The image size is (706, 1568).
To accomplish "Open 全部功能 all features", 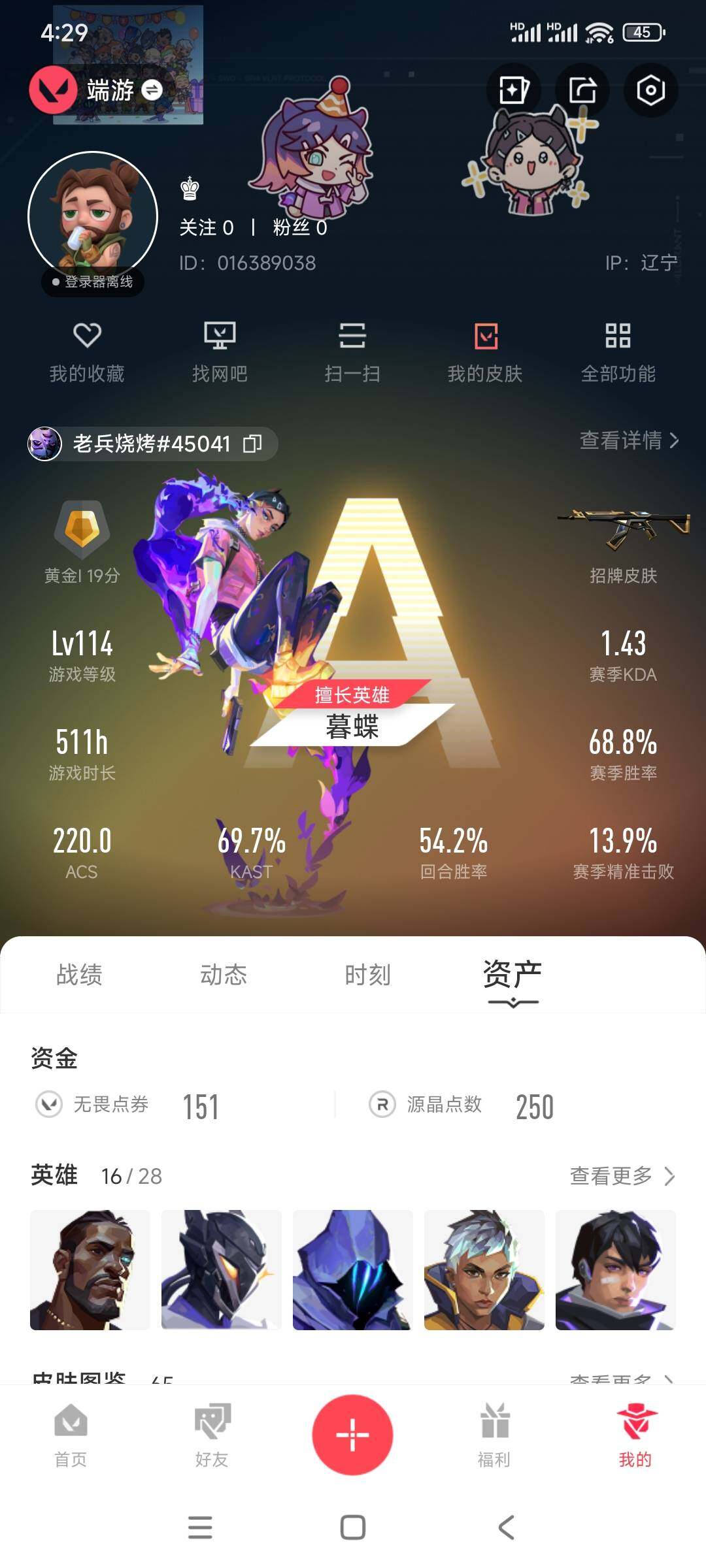I will (x=618, y=353).
